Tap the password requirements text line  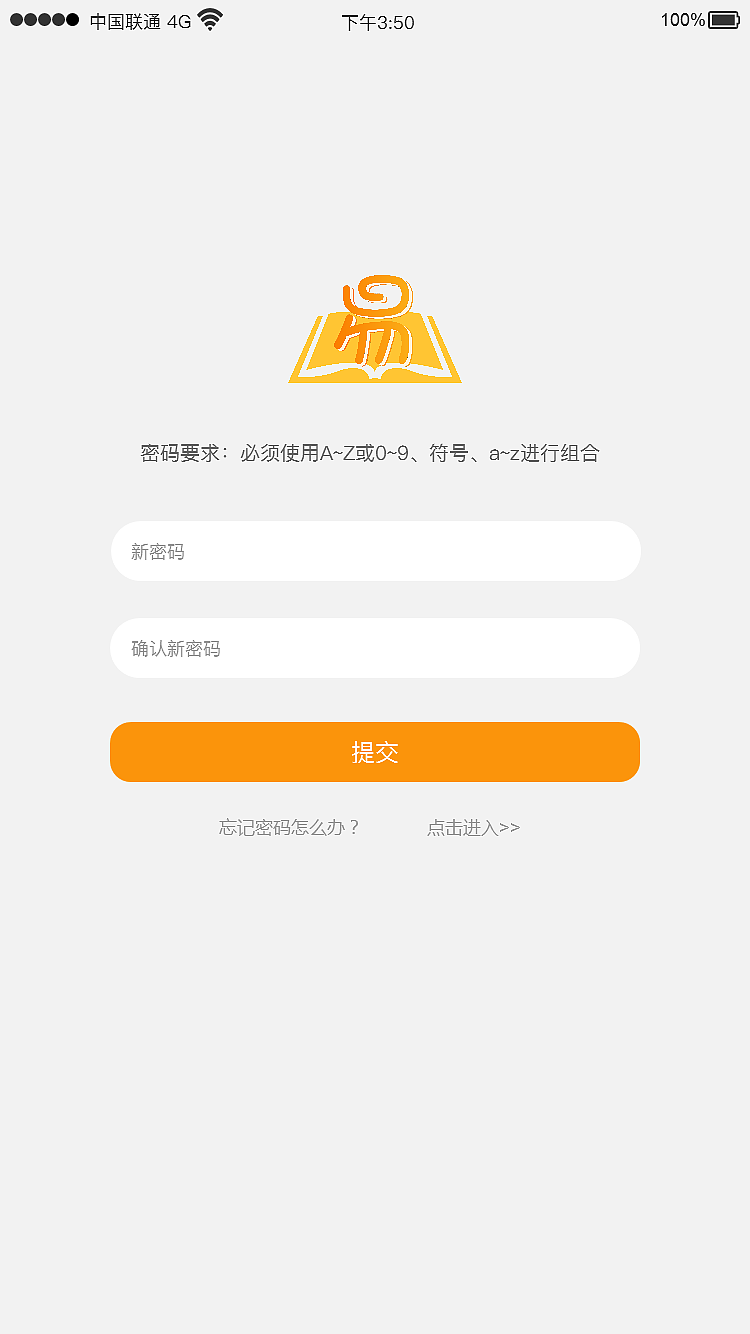pos(370,453)
